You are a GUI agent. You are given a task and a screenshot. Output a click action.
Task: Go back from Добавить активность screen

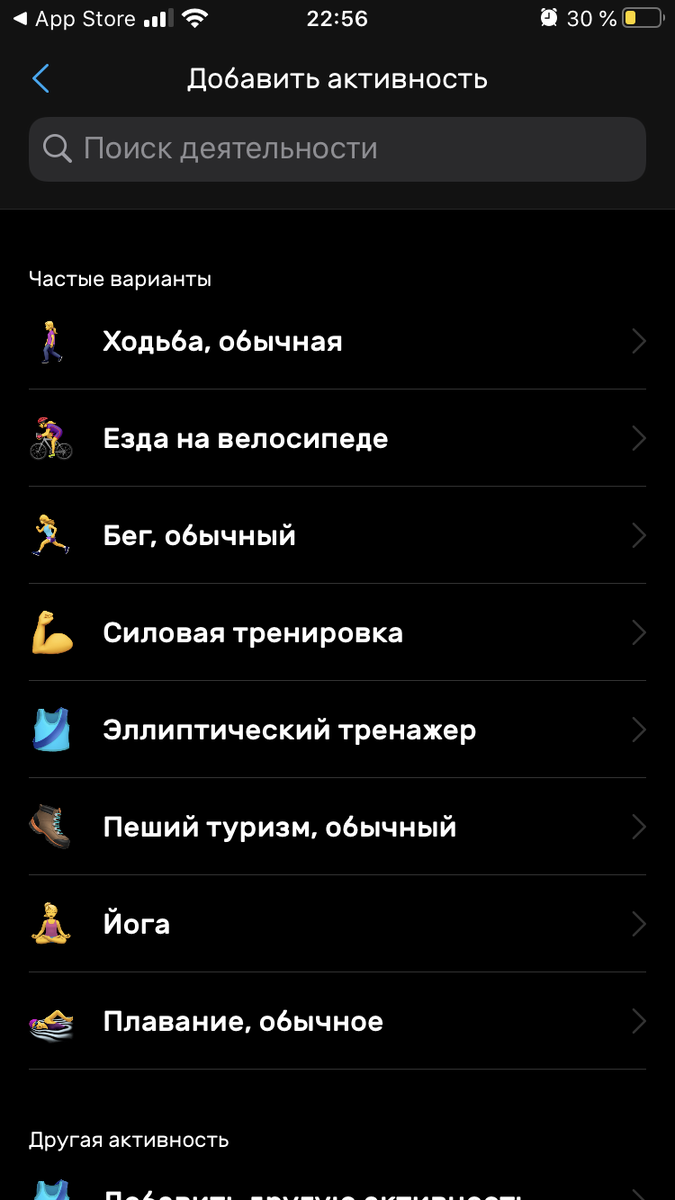(41, 79)
